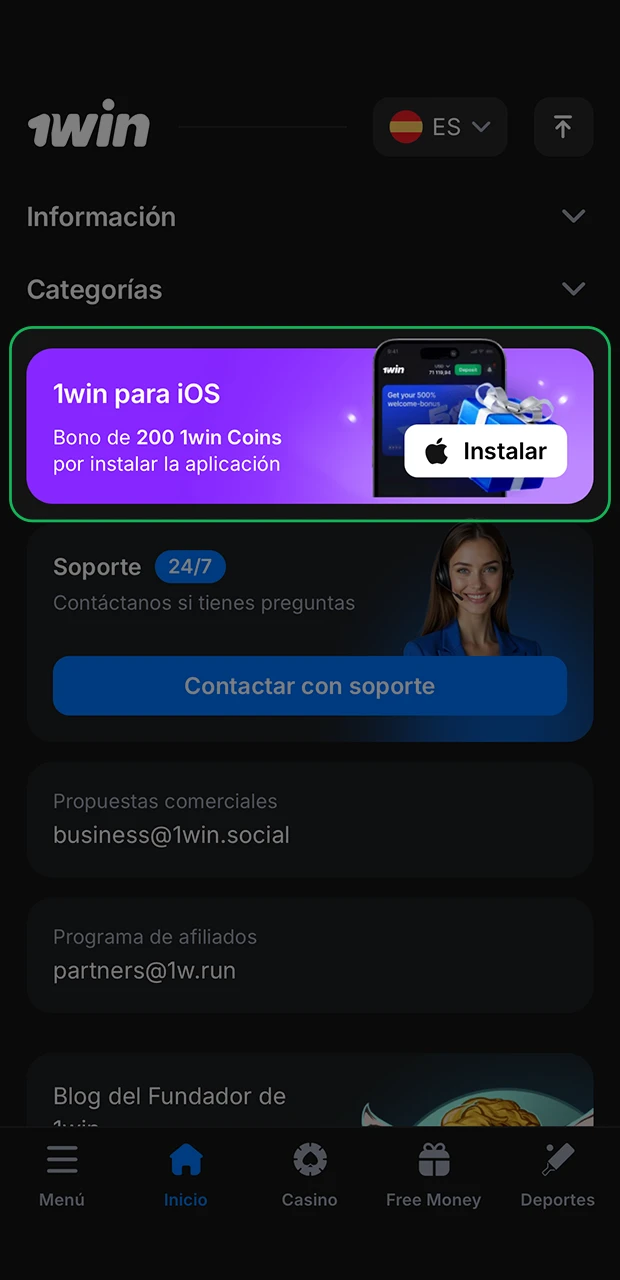This screenshot has height=1280, width=620.
Task: Go to the Inicio tab
Action: click(x=186, y=1176)
